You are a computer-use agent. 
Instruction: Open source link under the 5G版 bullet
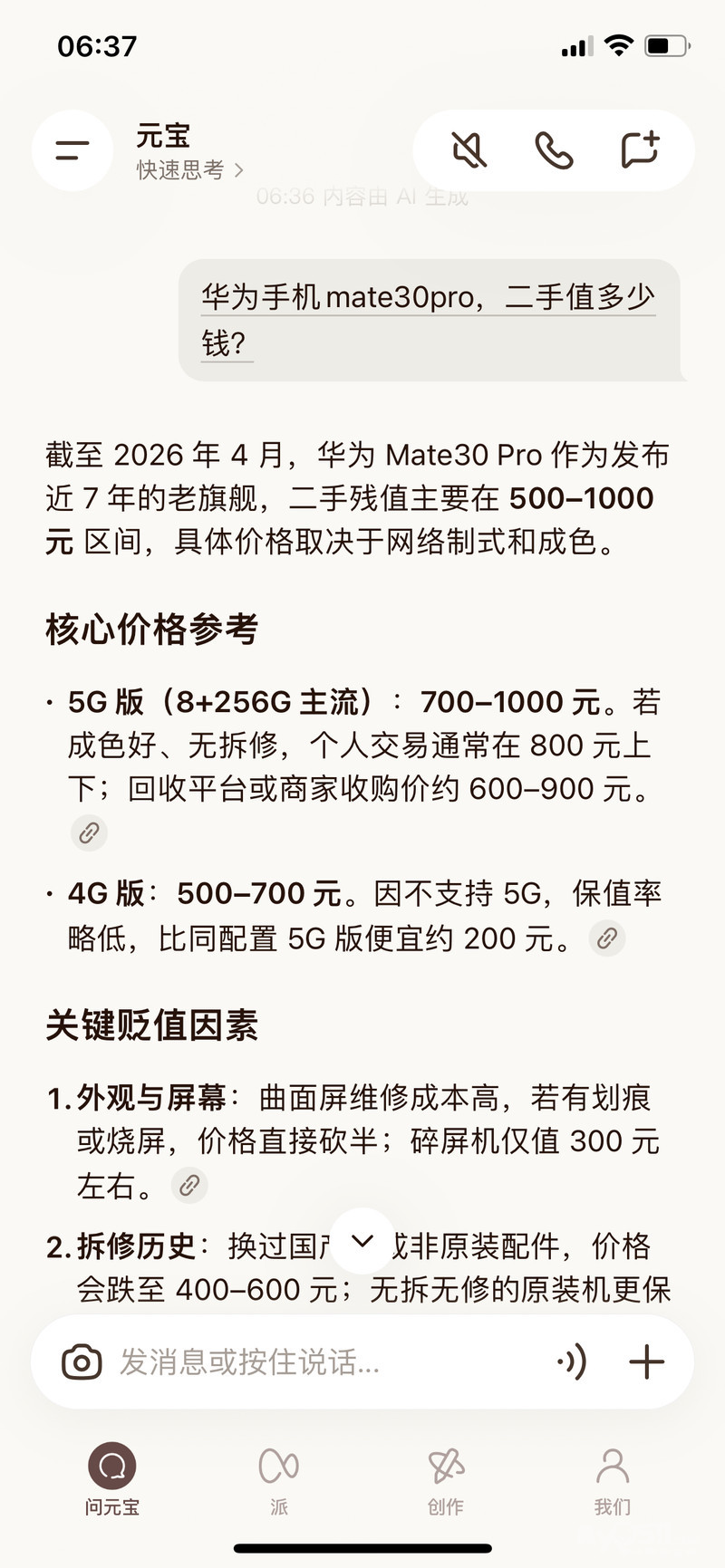click(x=89, y=832)
